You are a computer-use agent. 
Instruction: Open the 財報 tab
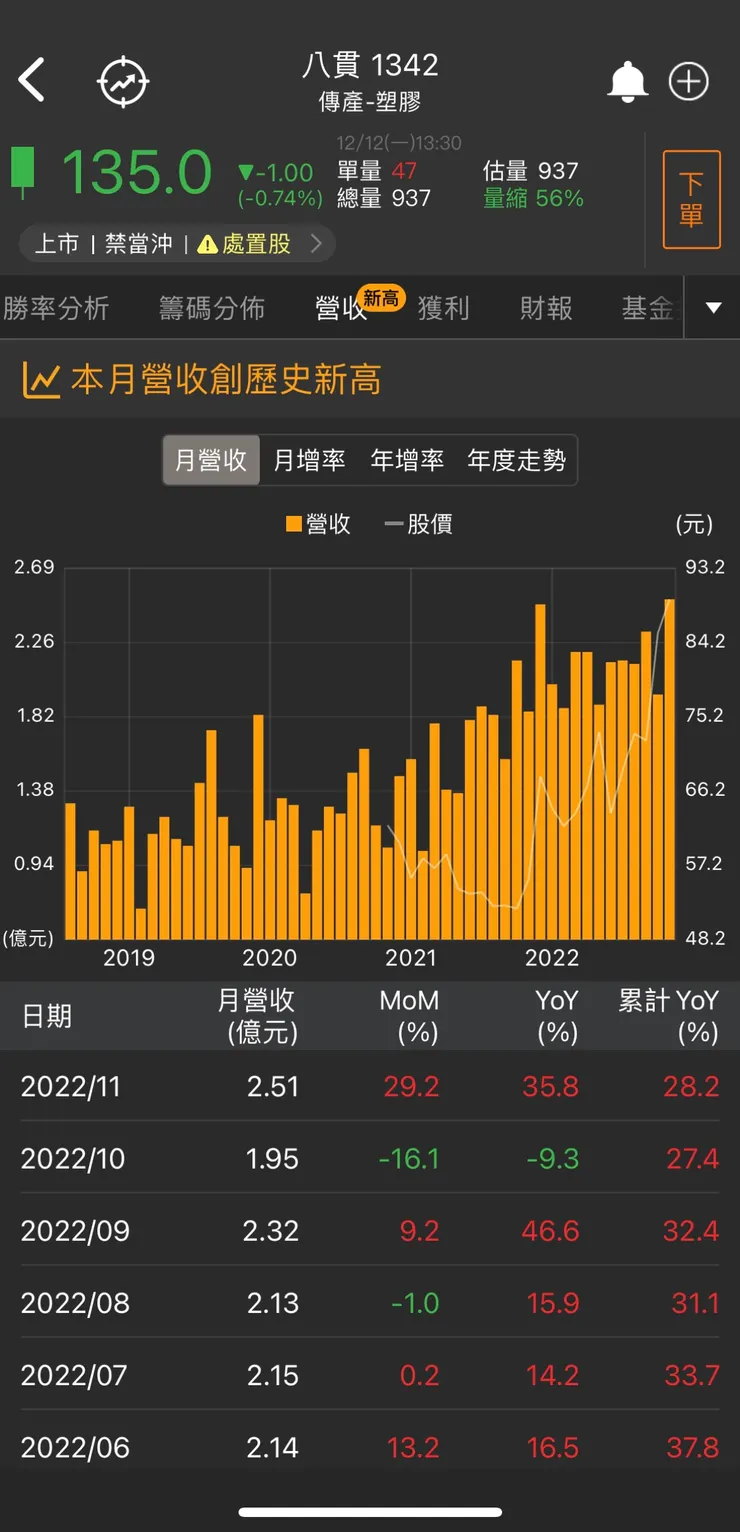tap(545, 309)
